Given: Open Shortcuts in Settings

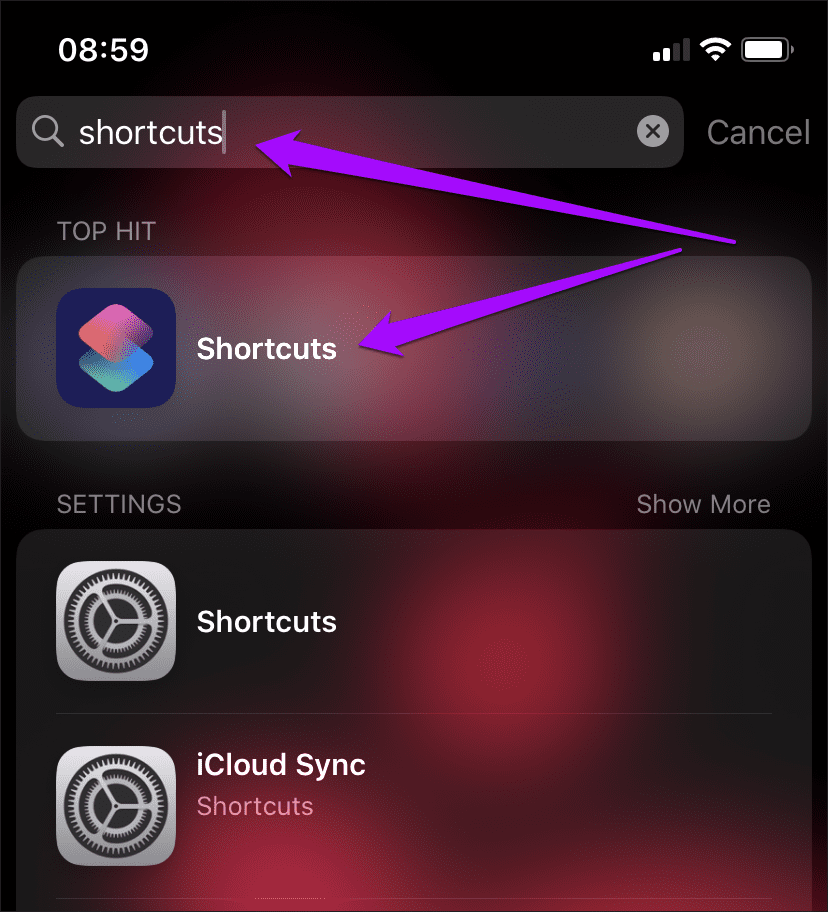Looking at the screenshot, I should pos(412,622).
